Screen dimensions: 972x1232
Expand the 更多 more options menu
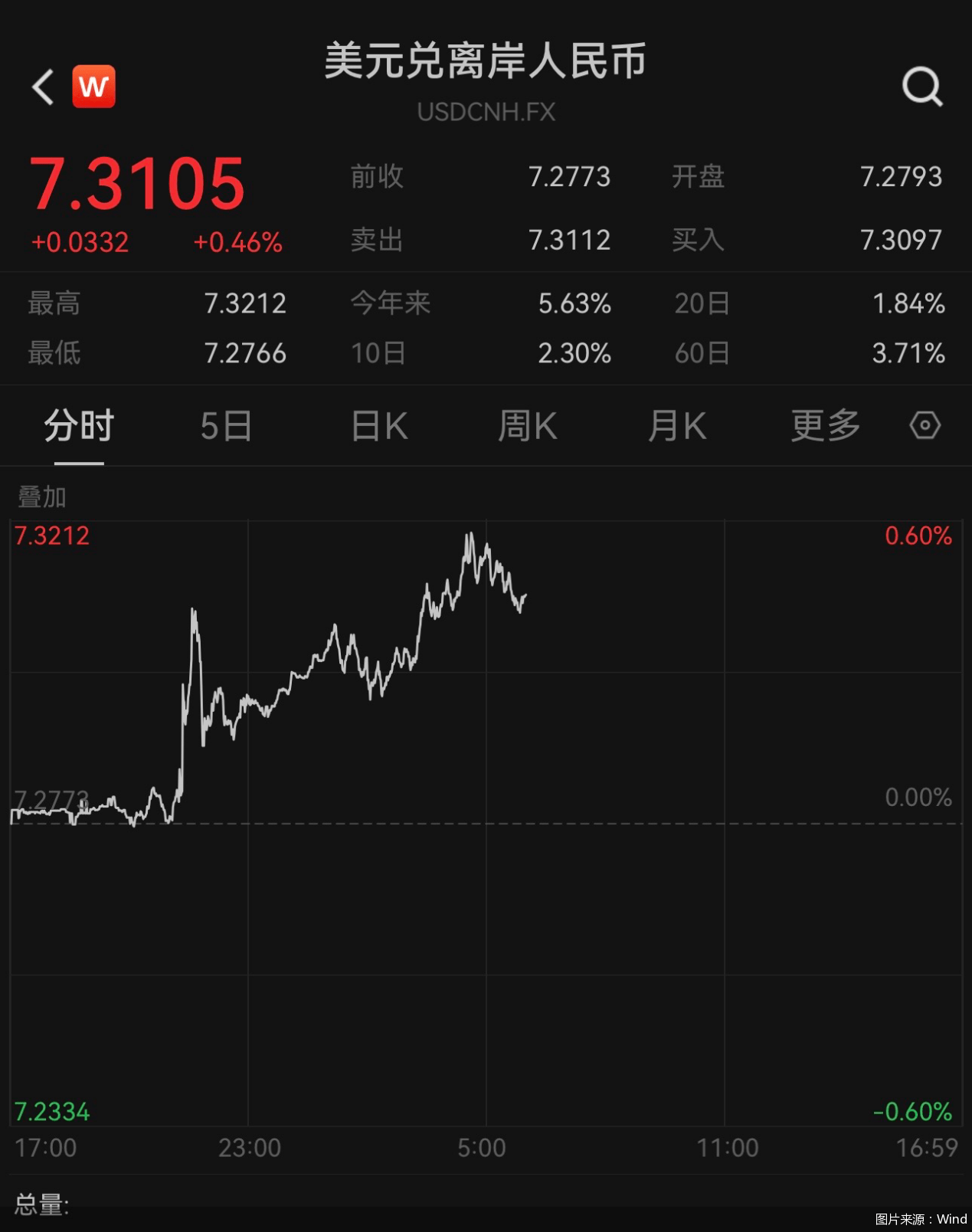824,426
